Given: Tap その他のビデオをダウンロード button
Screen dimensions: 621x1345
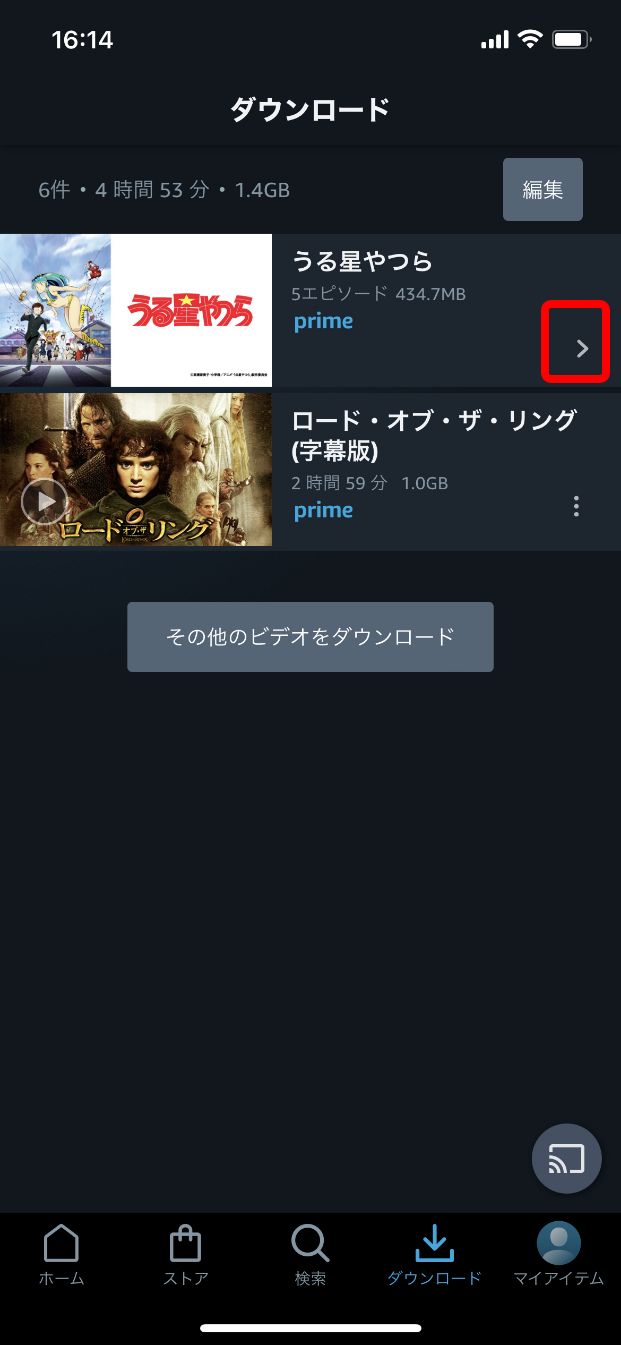Looking at the screenshot, I should (x=310, y=637).
